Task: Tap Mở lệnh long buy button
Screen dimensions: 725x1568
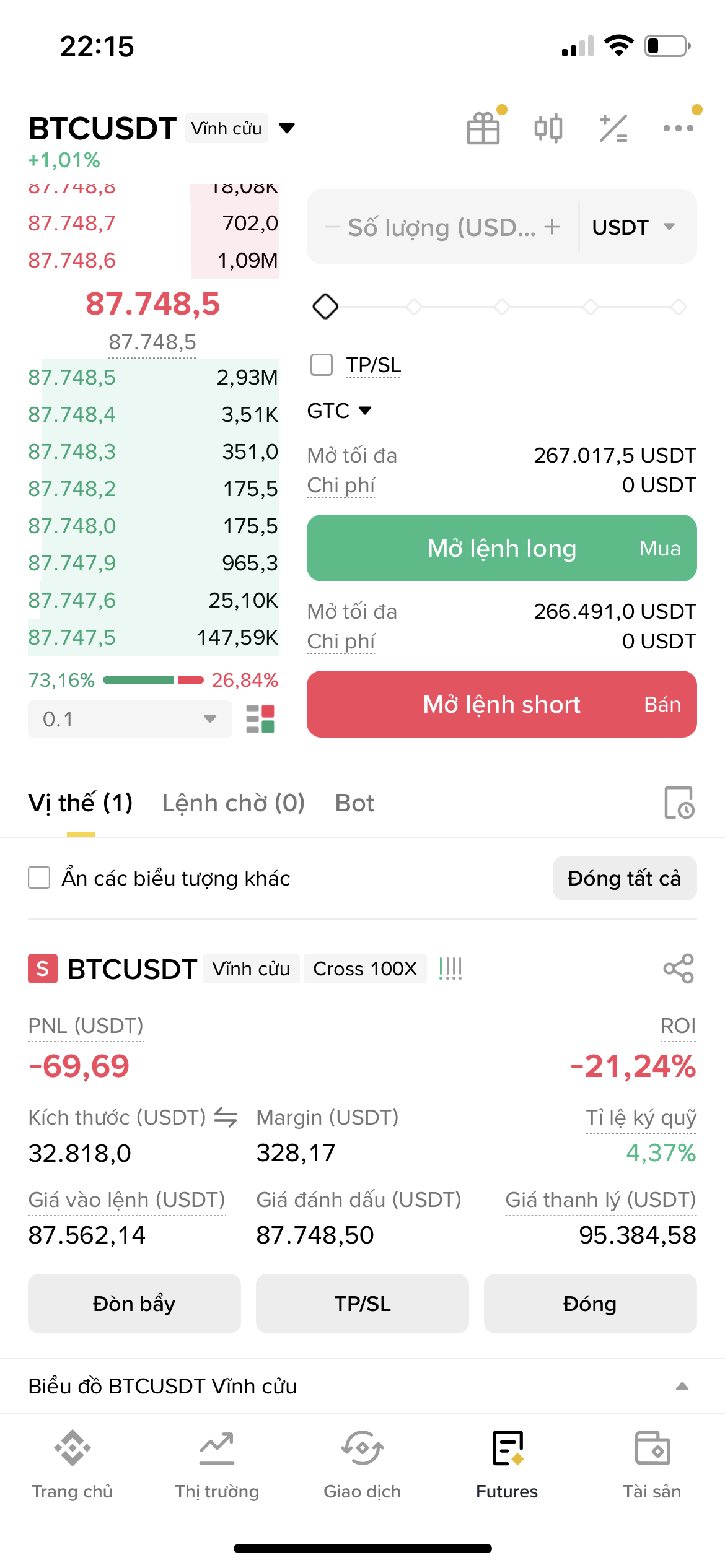Action: pyautogui.click(x=501, y=548)
